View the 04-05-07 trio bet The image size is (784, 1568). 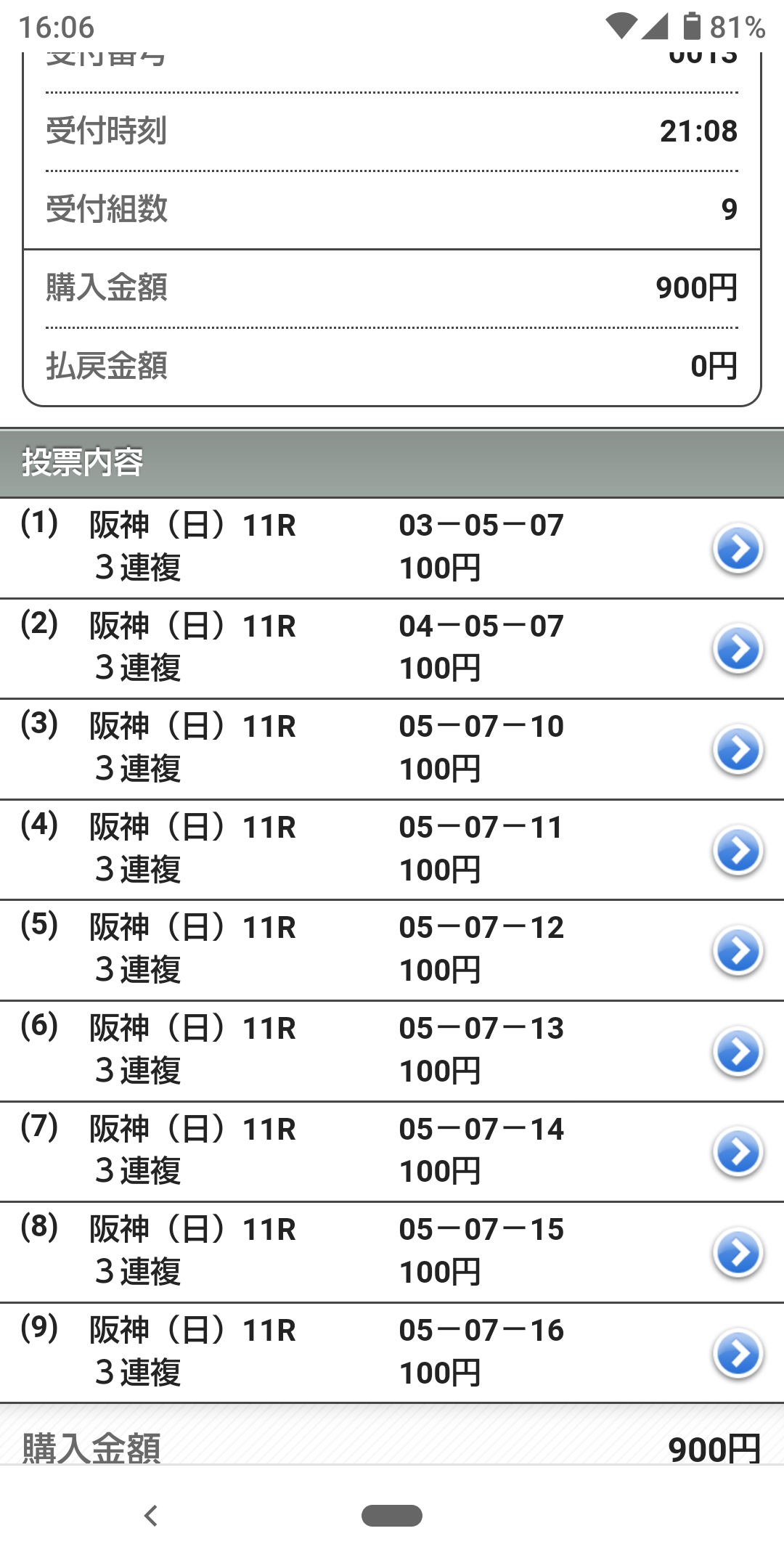tap(738, 650)
